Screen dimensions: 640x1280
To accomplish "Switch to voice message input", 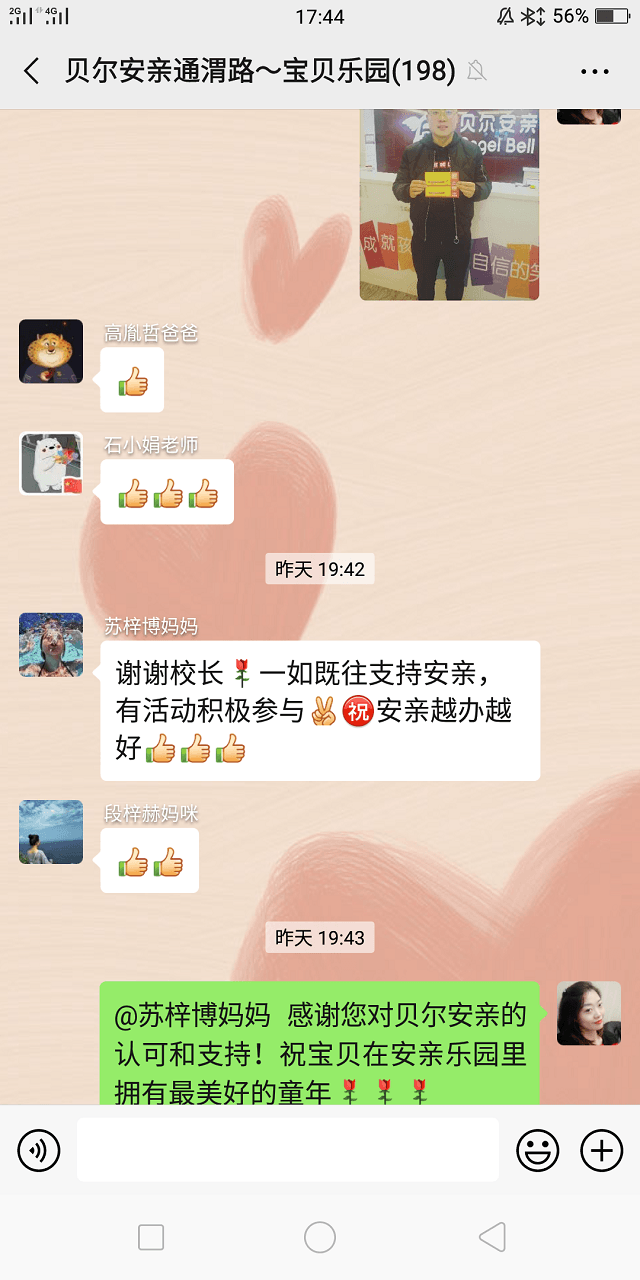I will 39,1151.
